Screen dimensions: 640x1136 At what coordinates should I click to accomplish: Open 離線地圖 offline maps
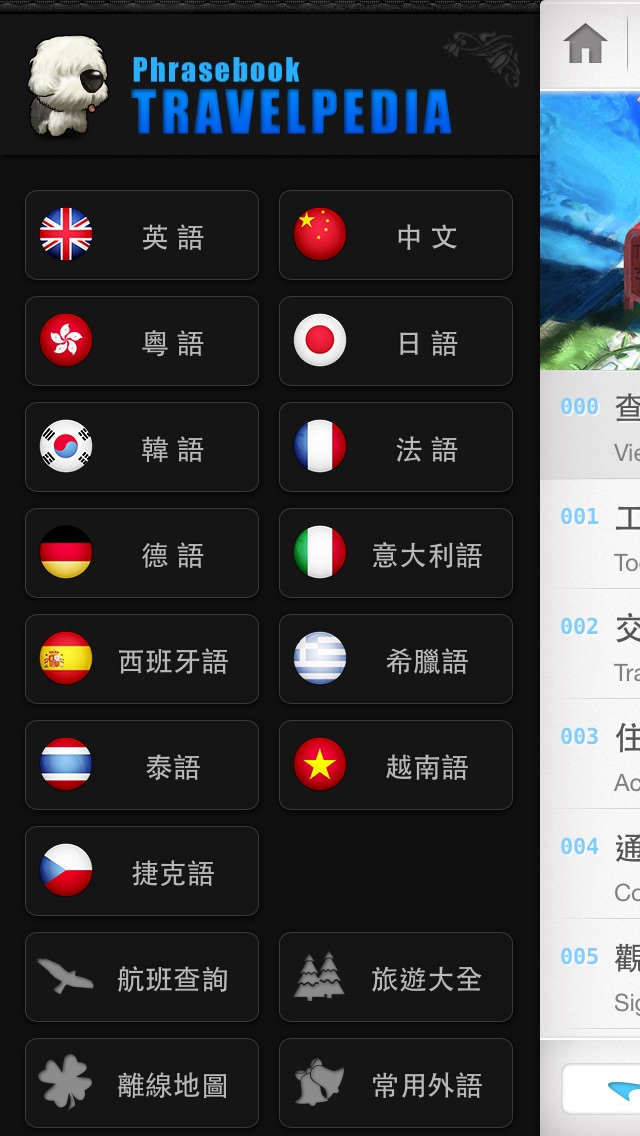[x=142, y=1083]
